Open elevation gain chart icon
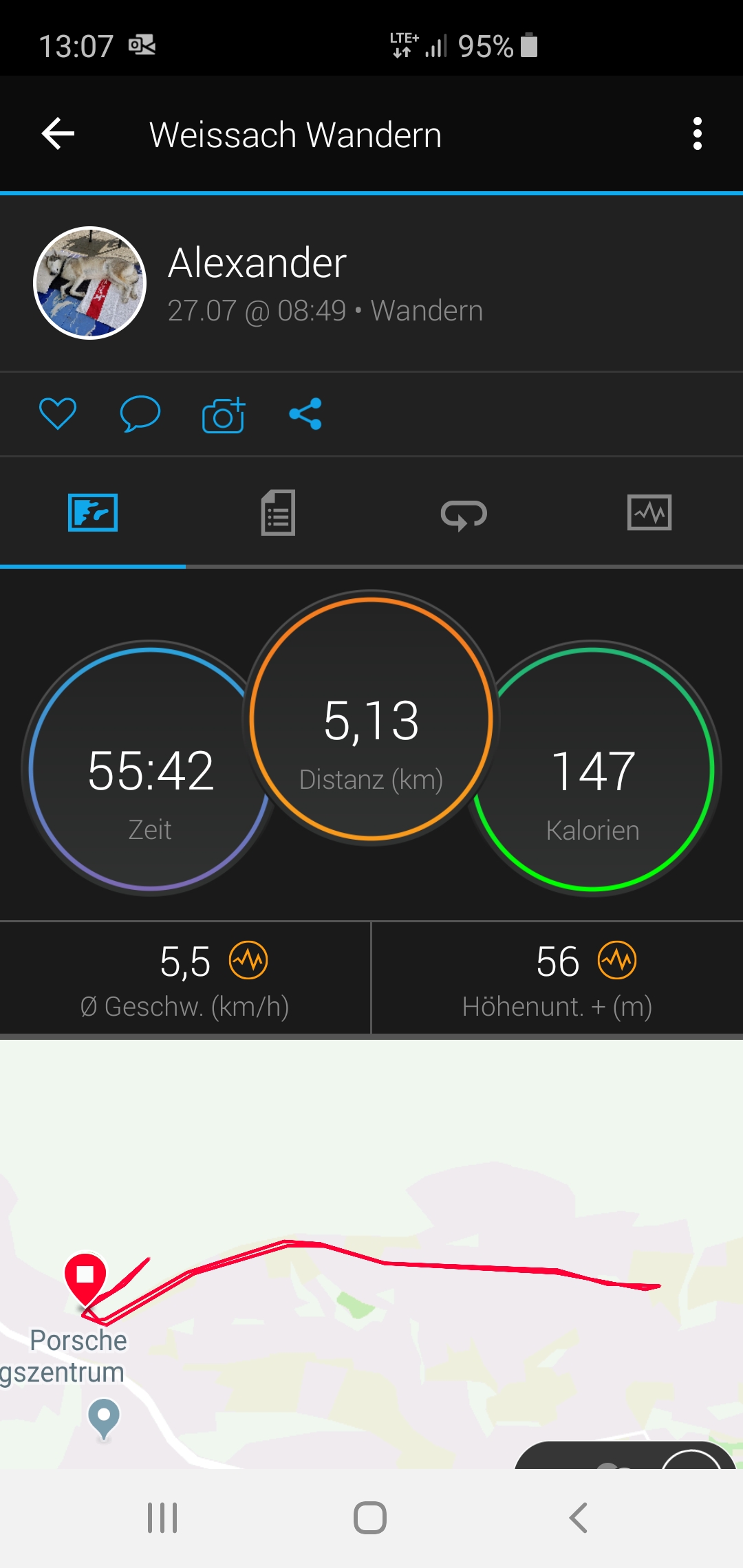The width and height of the screenshot is (743, 1568). click(617, 960)
